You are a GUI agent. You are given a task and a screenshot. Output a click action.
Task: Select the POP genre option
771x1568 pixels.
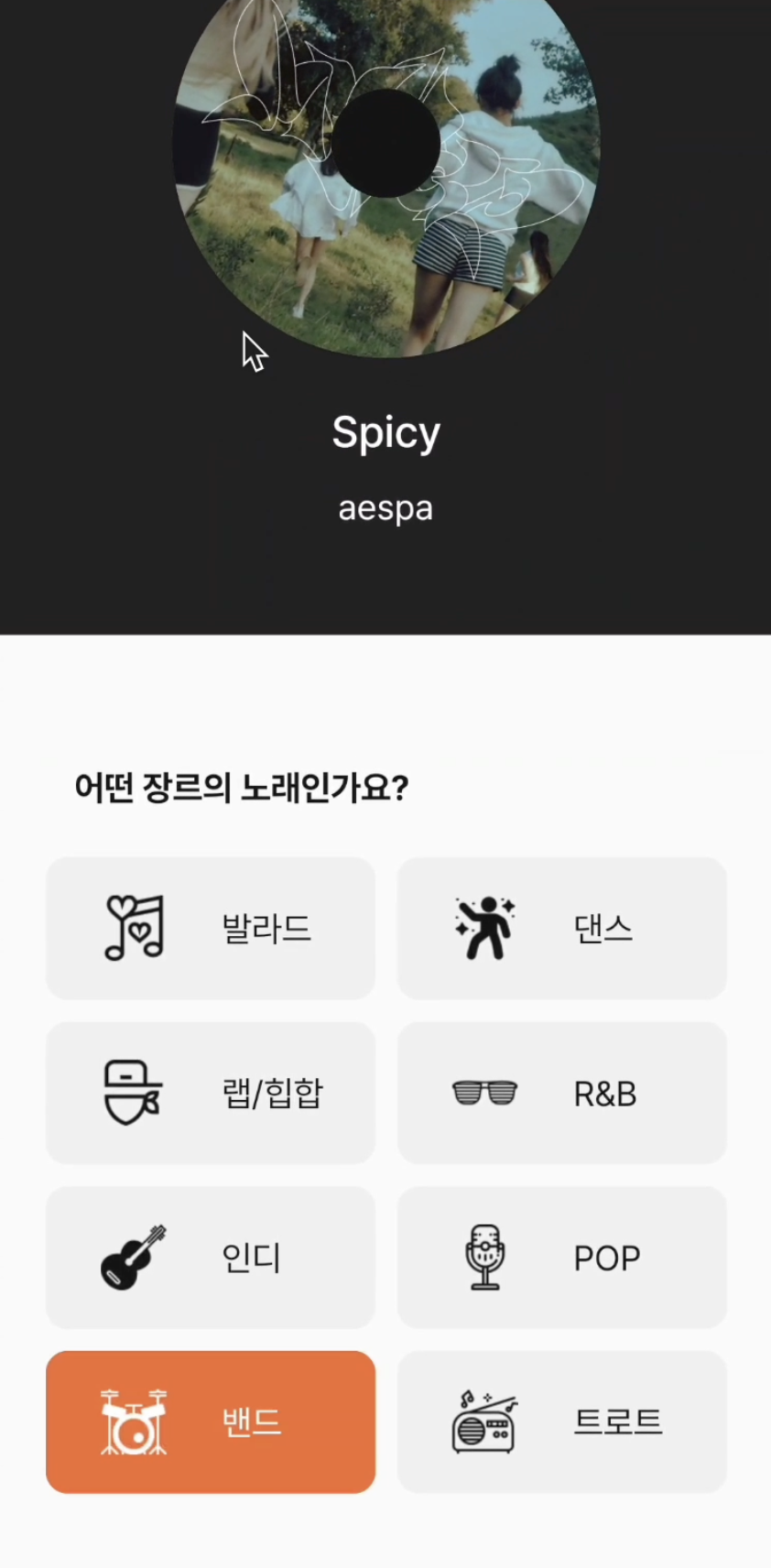click(x=561, y=1258)
